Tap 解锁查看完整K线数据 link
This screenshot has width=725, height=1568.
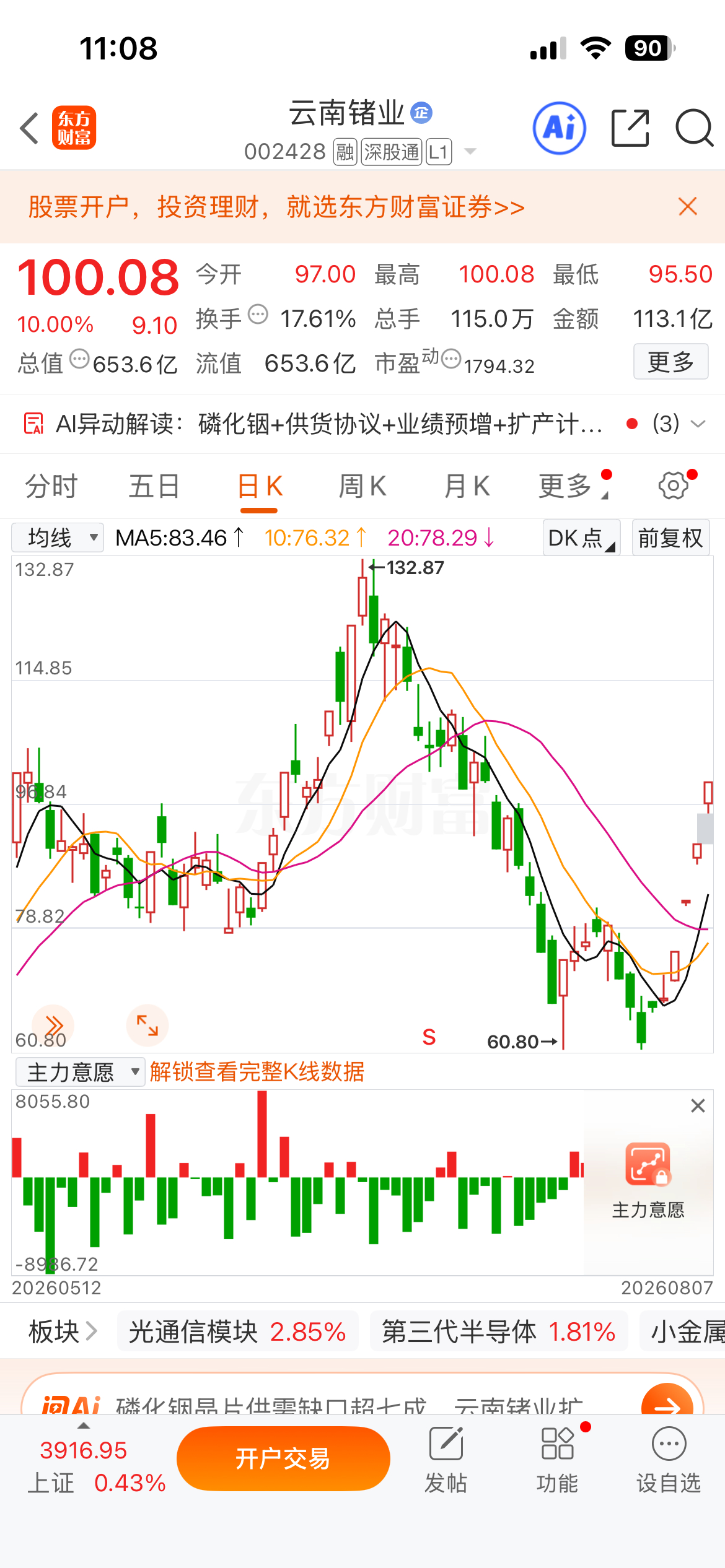pyautogui.click(x=257, y=1072)
